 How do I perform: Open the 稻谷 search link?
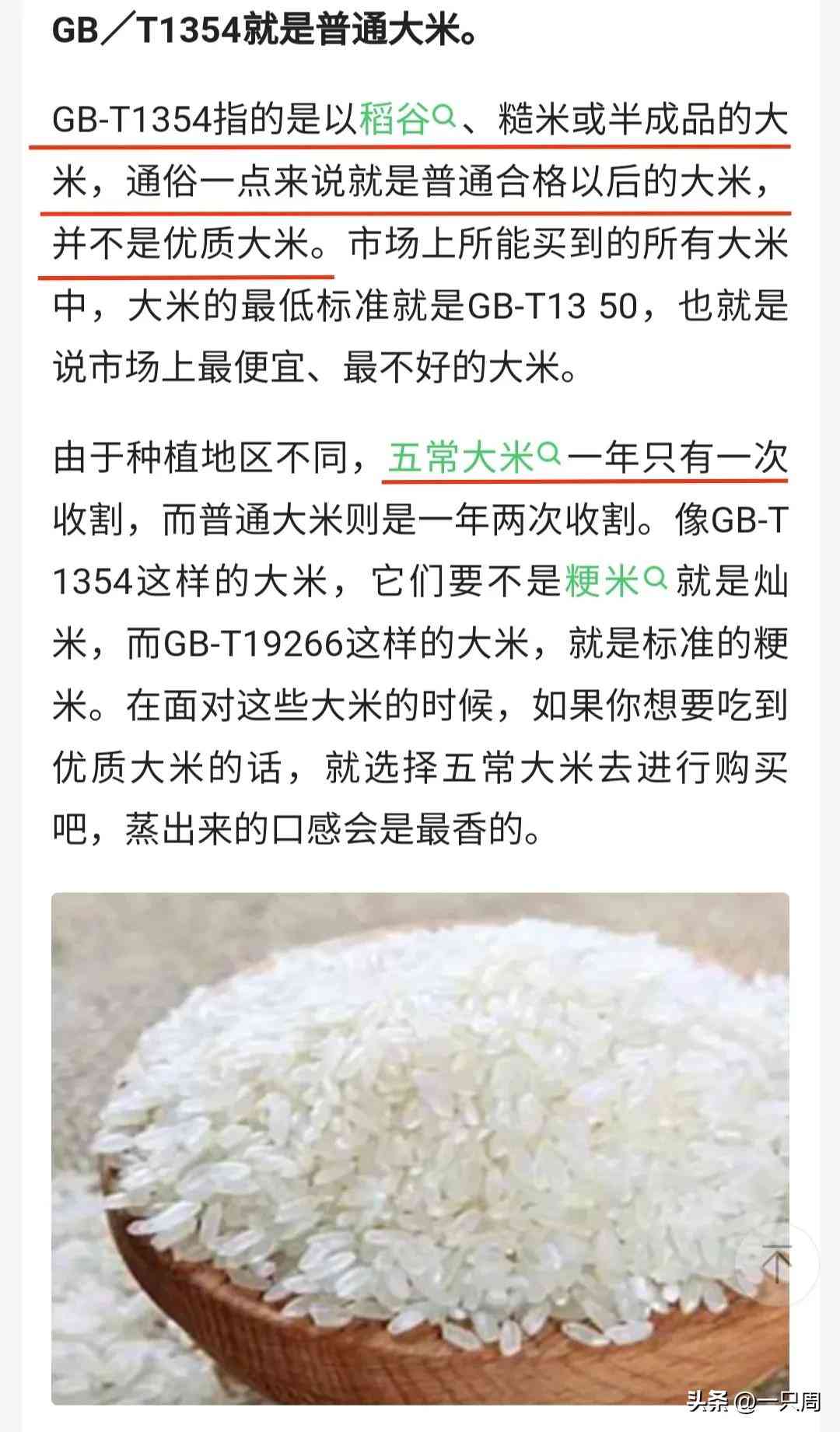(x=406, y=121)
